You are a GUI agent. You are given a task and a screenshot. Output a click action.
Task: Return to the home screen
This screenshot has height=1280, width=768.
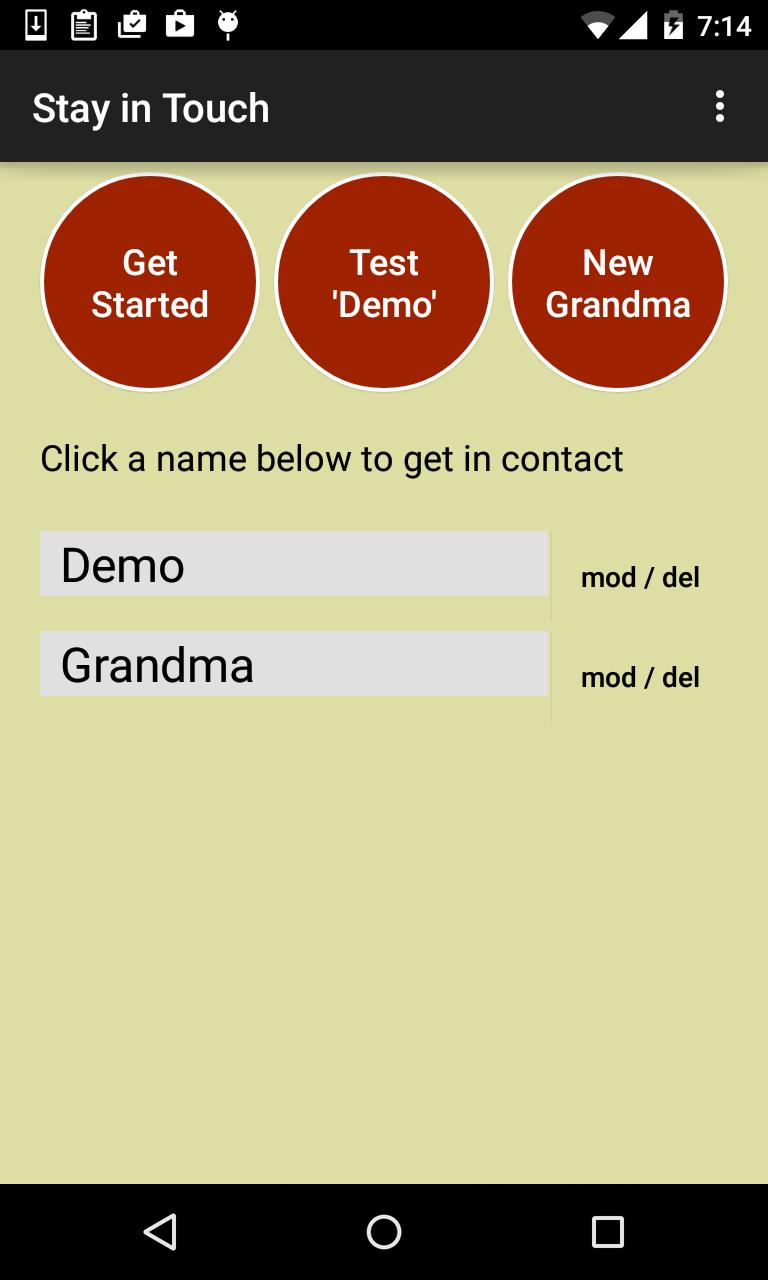[x=384, y=1232]
